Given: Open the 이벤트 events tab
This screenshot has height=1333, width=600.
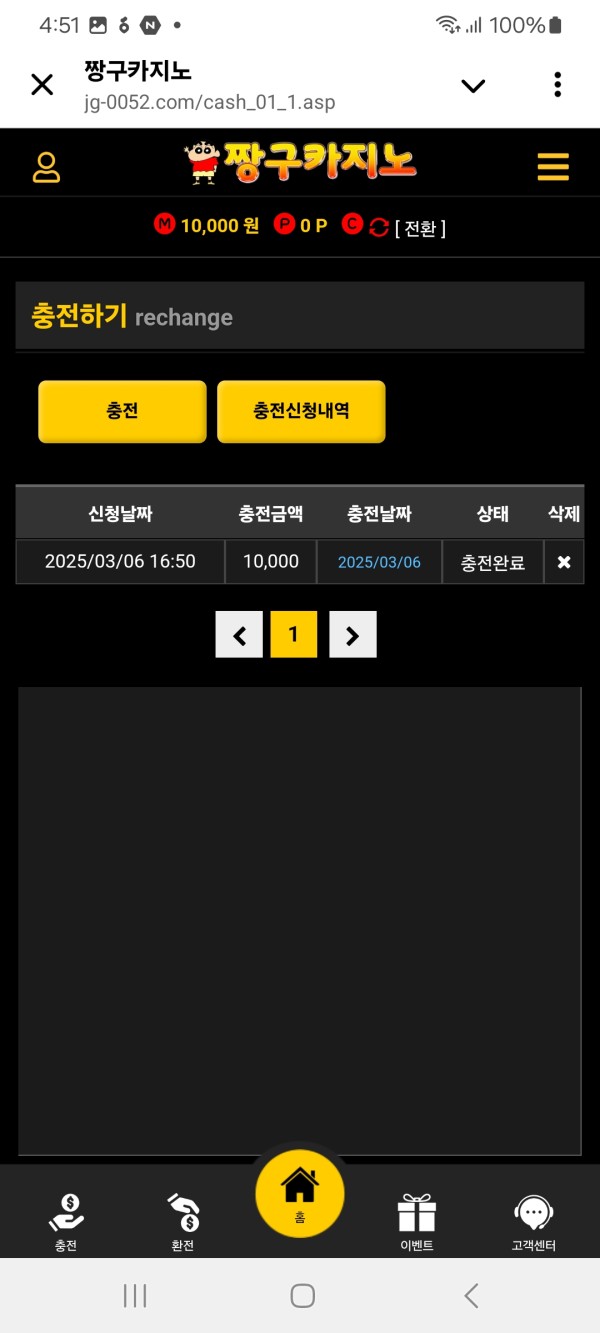Looking at the screenshot, I should [x=416, y=1222].
